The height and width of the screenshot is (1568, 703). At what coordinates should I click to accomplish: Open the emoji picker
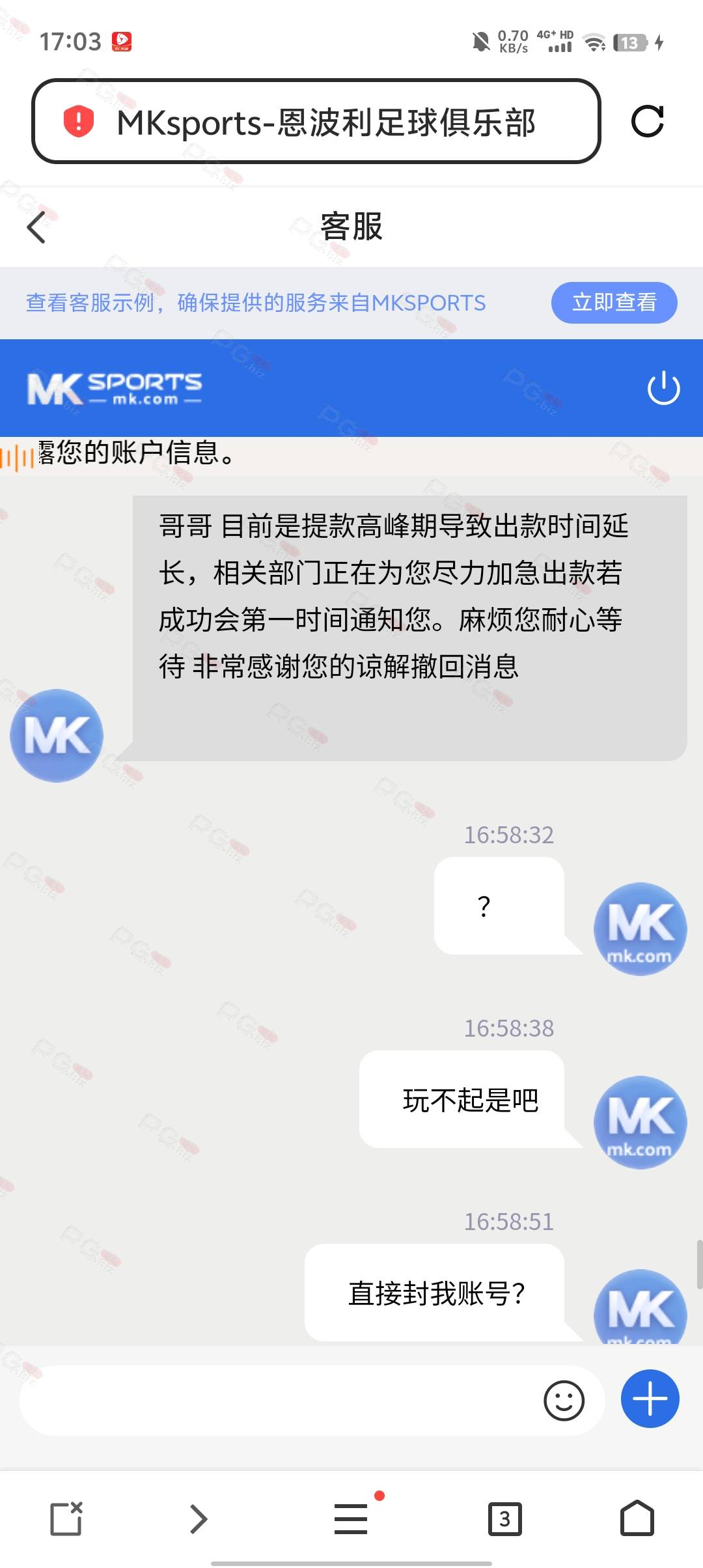coord(564,1400)
